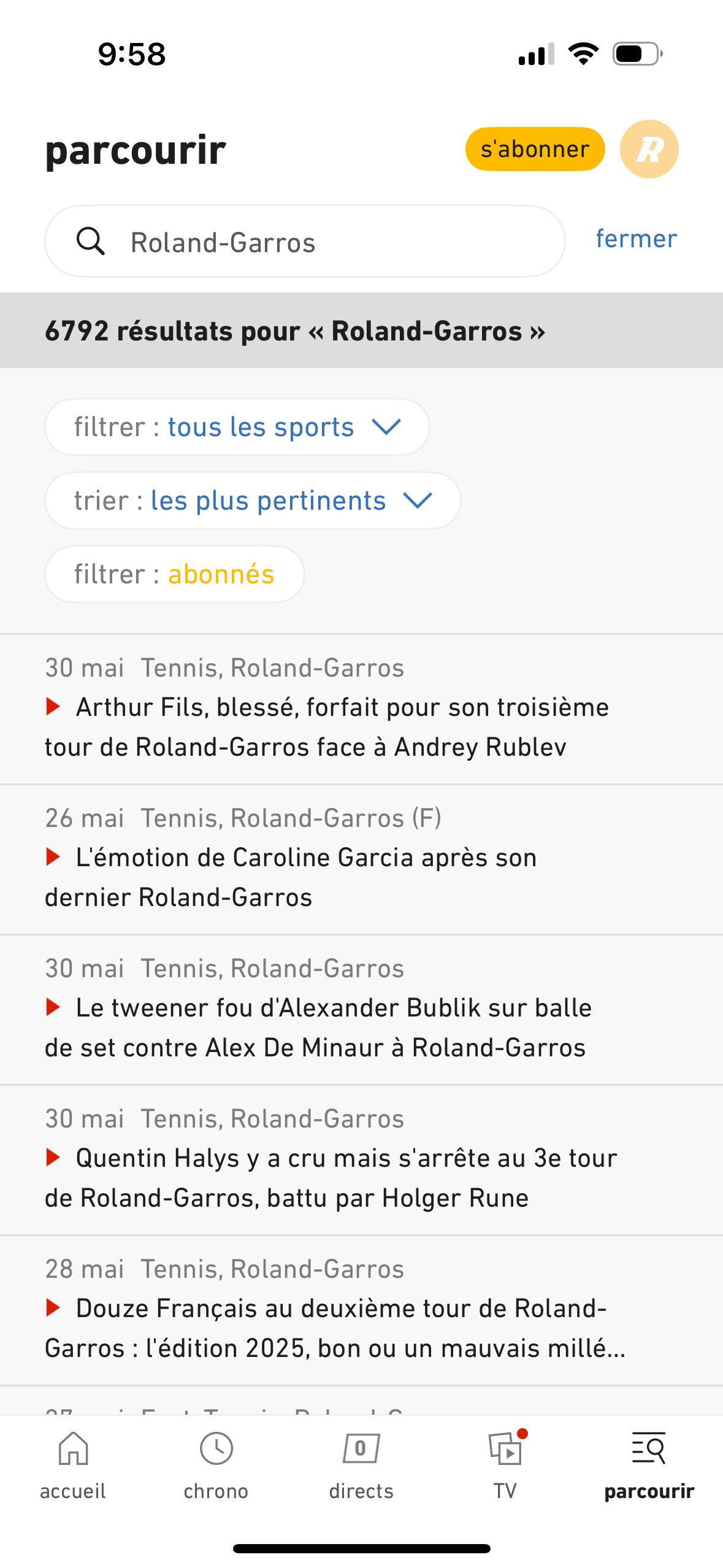Viewport: 723px width, 1568px height.
Task: View Alexander Bublik tweener article
Action: (319, 1027)
